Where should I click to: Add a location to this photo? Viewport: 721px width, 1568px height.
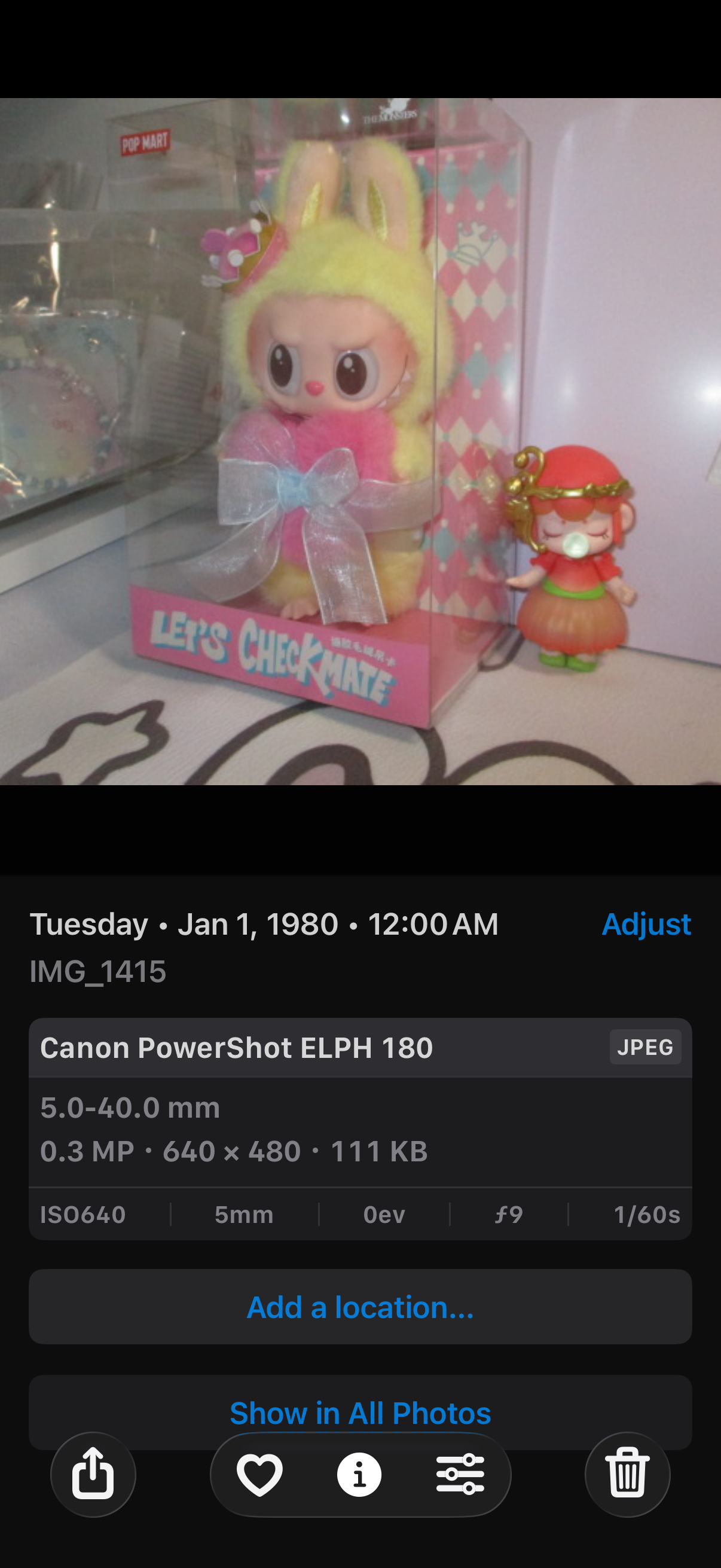click(360, 1307)
